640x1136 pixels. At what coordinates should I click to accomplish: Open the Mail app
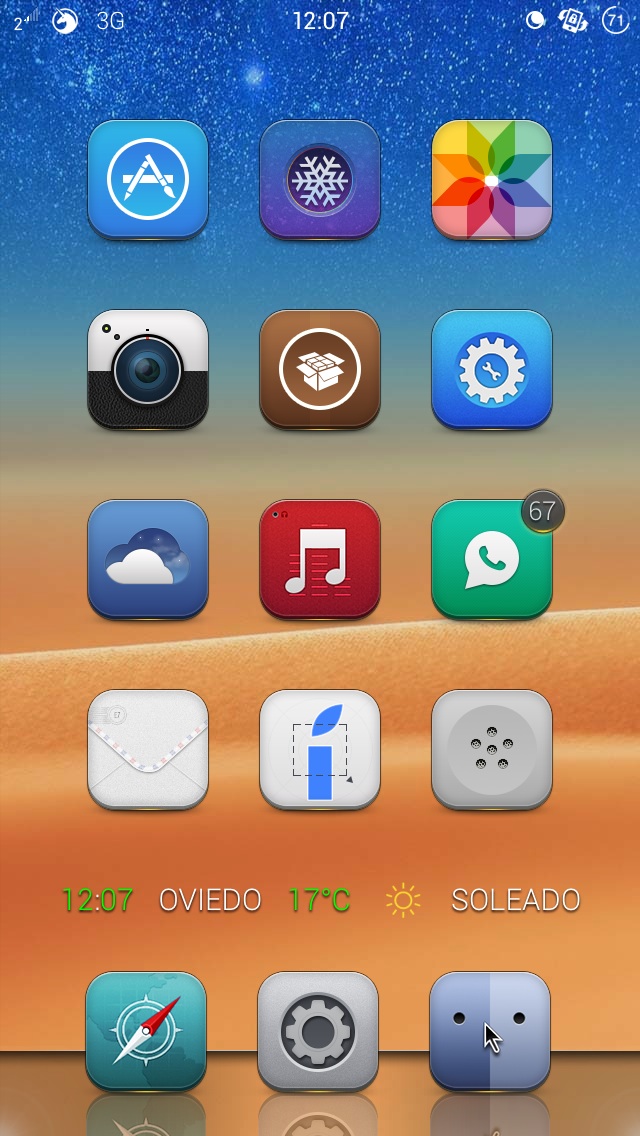148,749
